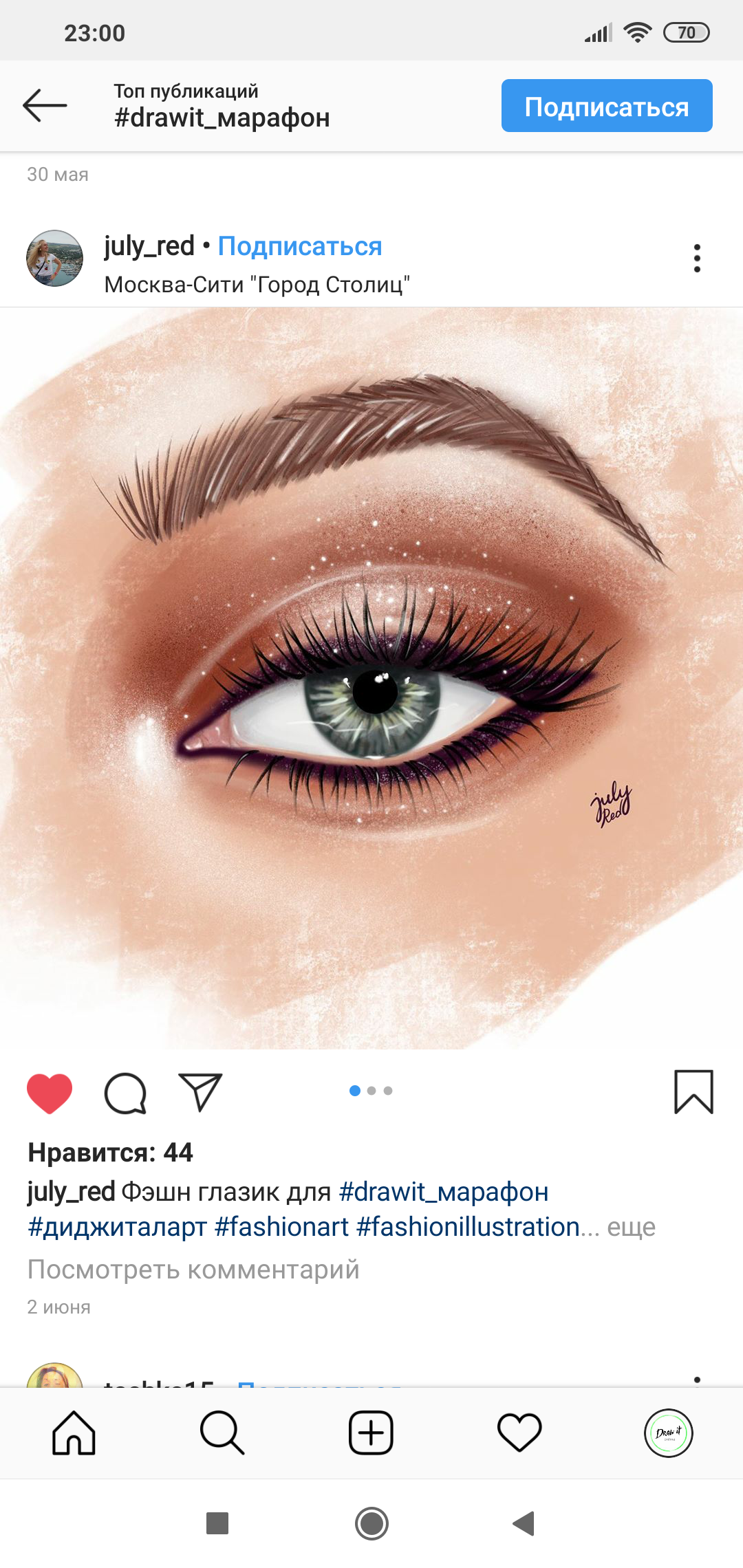Open Посмотреть комментарий

pyautogui.click(x=193, y=1270)
